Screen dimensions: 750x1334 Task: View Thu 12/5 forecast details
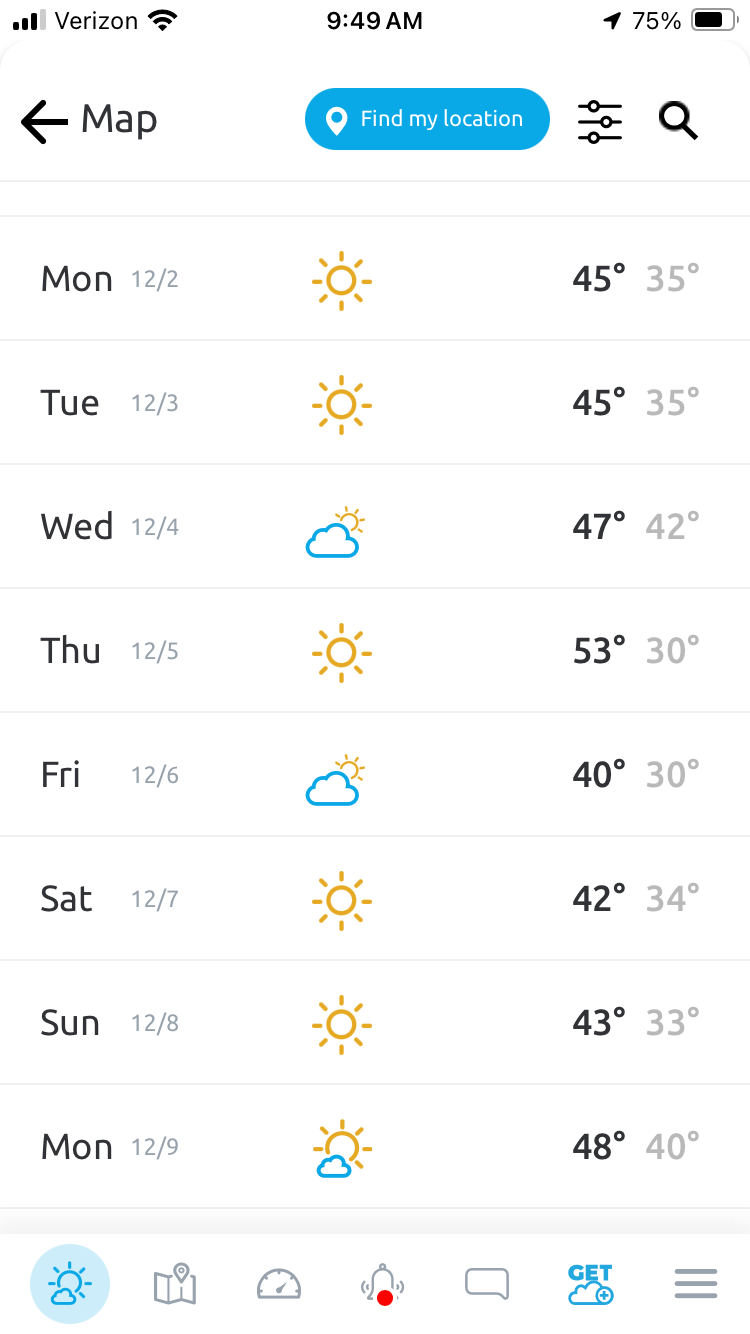(x=375, y=651)
